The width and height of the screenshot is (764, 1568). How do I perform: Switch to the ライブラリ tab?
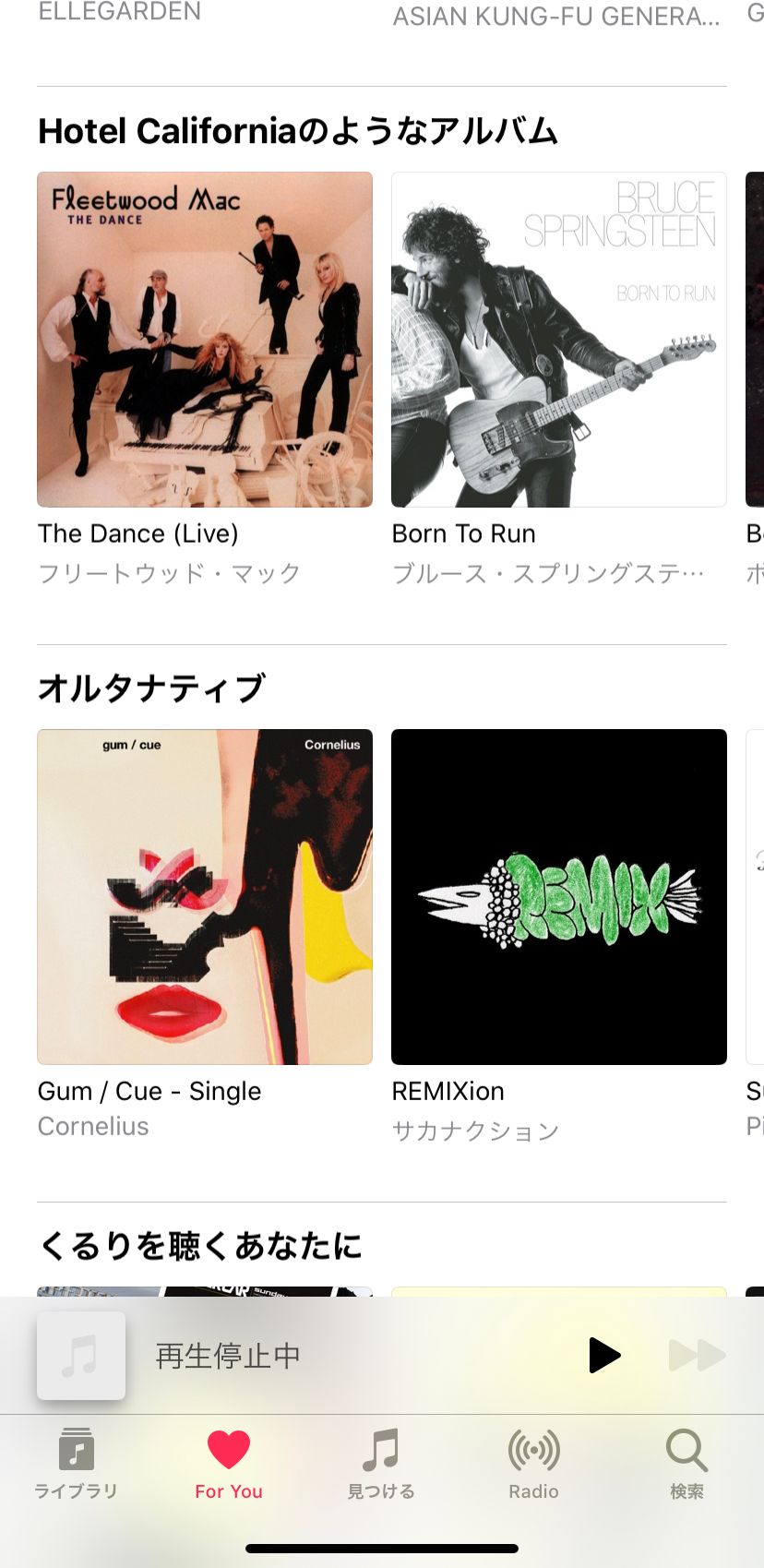click(x=76, y=1464)
